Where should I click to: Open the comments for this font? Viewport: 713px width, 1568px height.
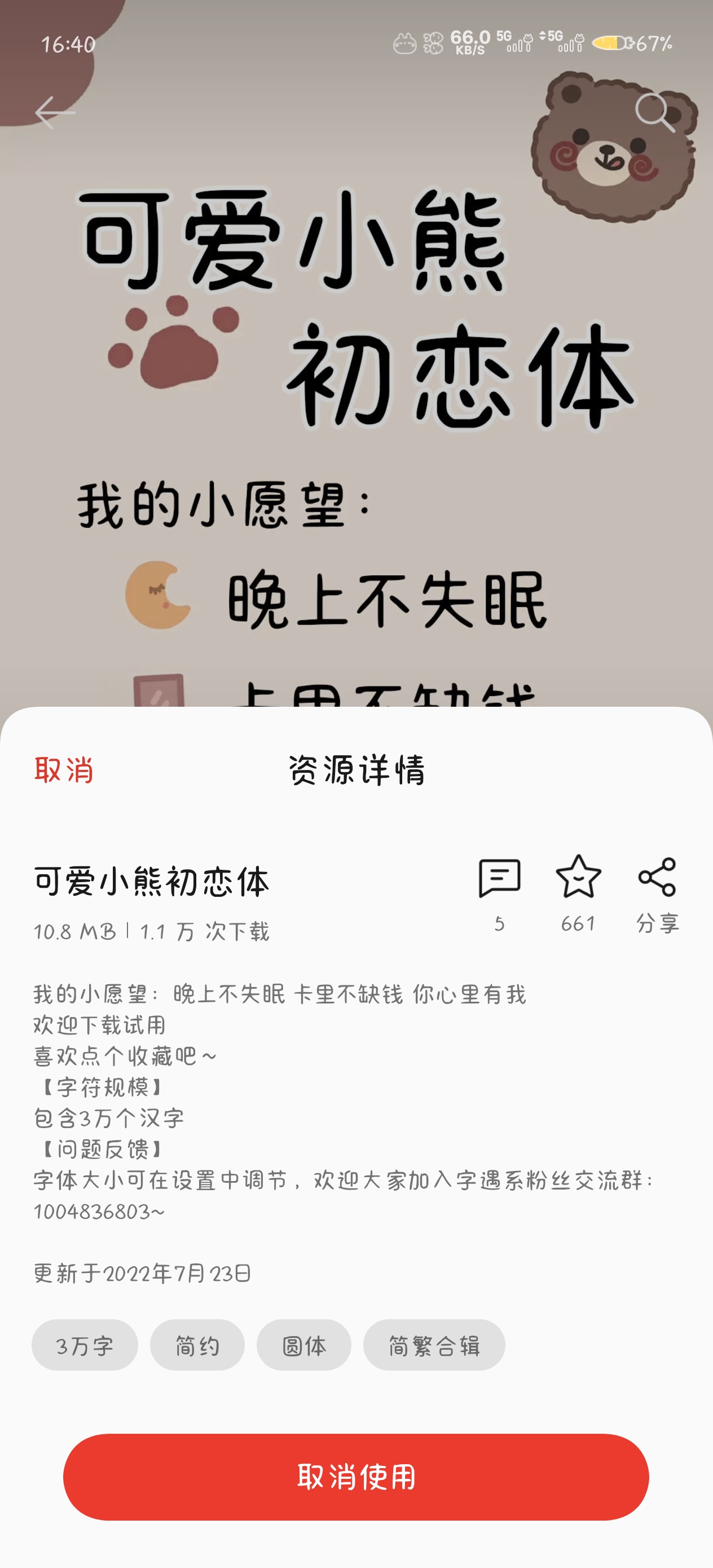coord(499,879)
